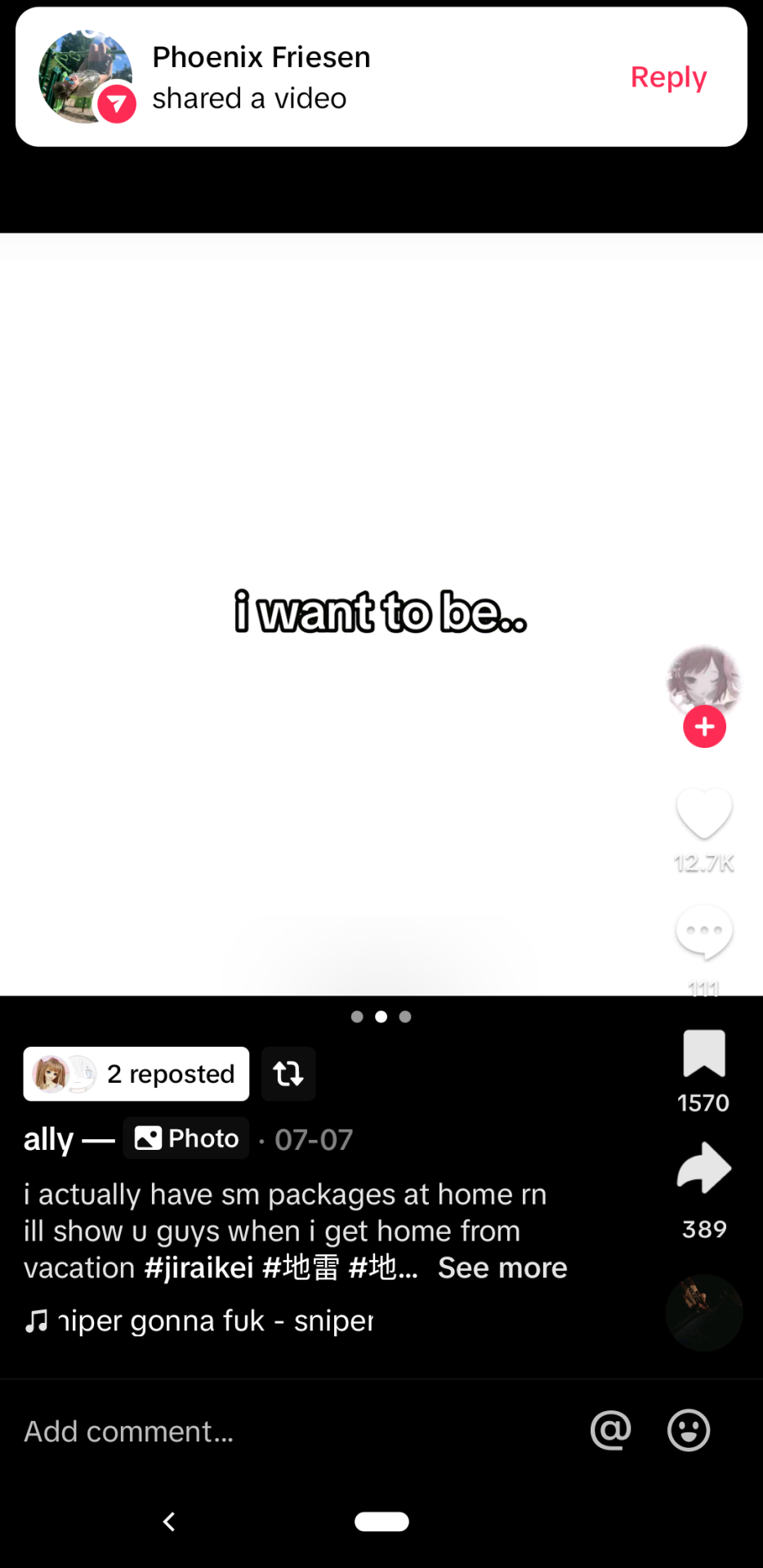The height and width of the screenshot is (1568, 763).
Task: Open ally's profile from username
Action: (49, 1138)
